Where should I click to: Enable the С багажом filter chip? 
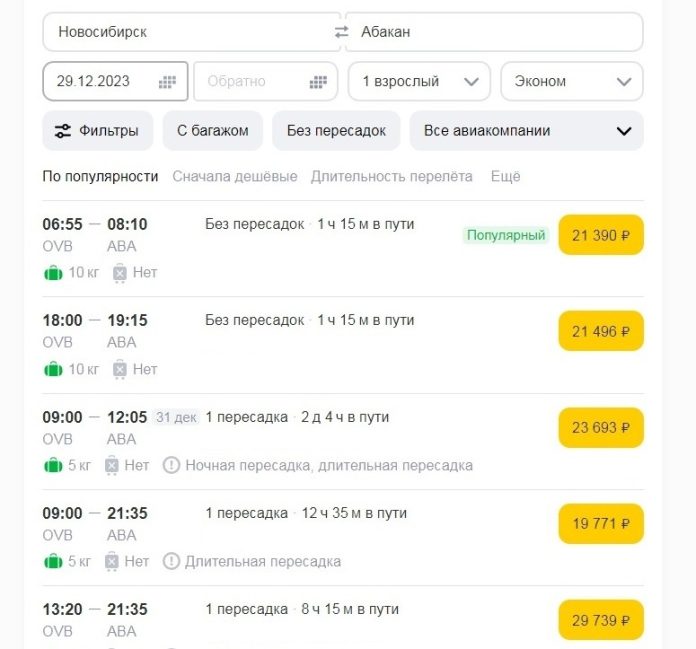(212, 131)
